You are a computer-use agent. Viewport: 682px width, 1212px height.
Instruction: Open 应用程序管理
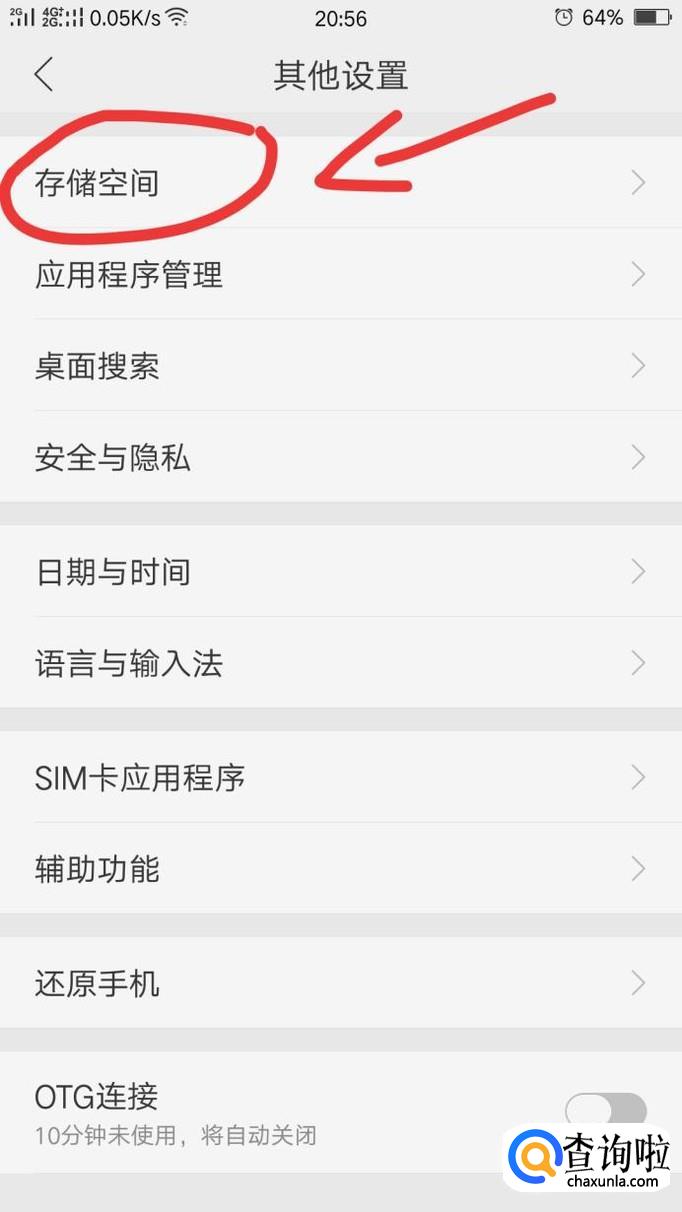[x=340, y=275]
